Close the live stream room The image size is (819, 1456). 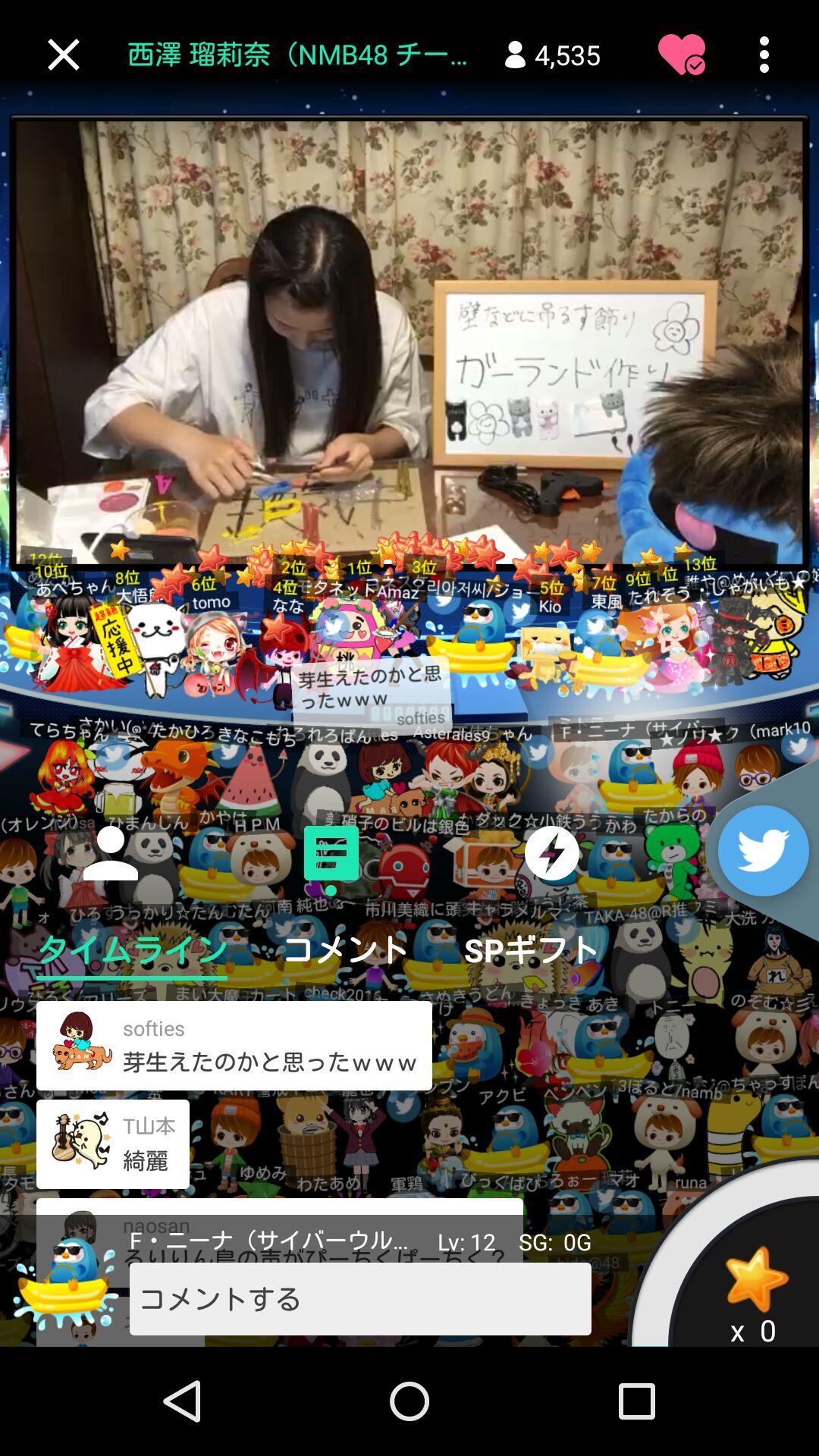[x=63, y=55]
